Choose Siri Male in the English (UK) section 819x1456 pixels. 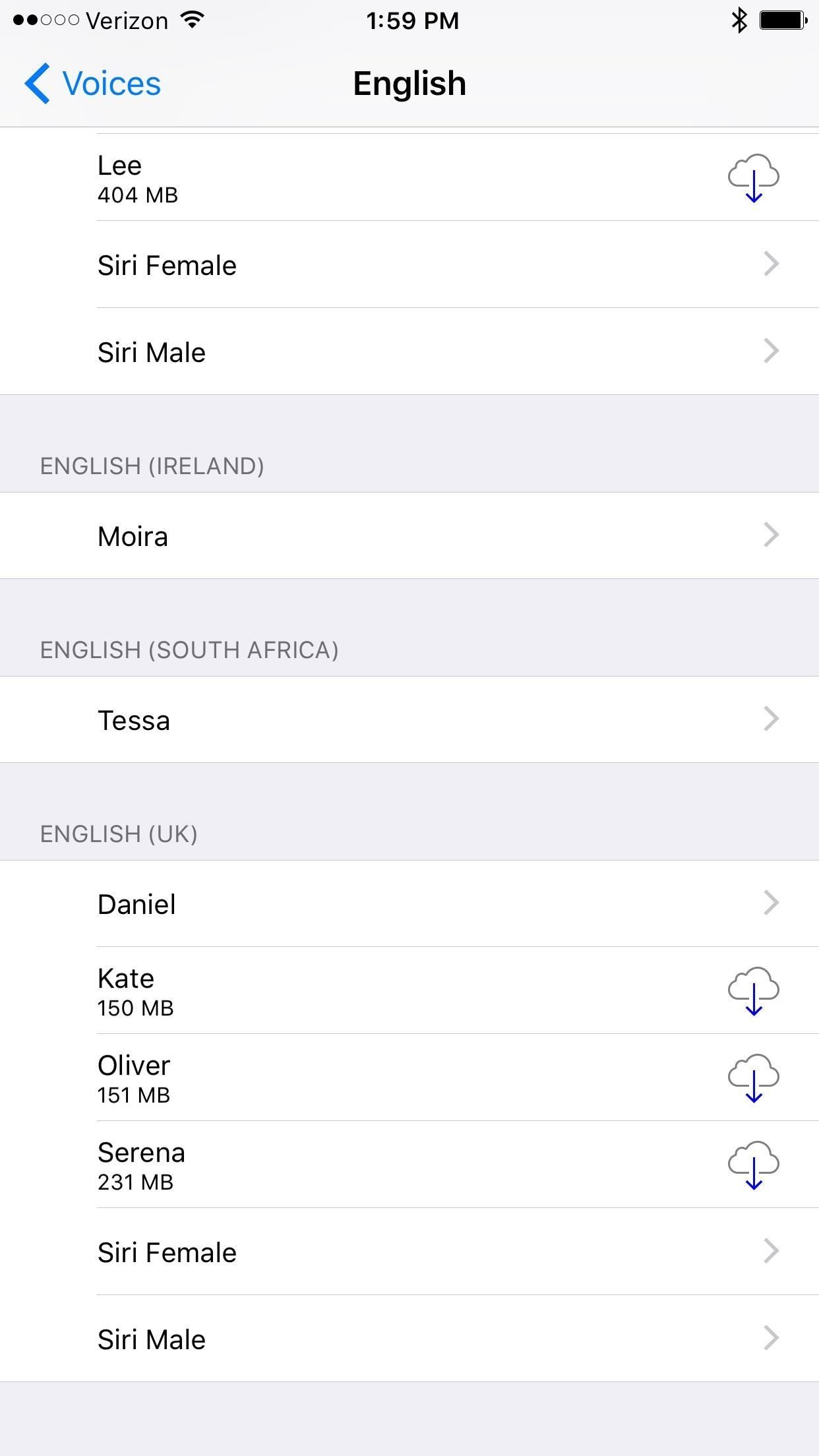tap(409, 1339)
